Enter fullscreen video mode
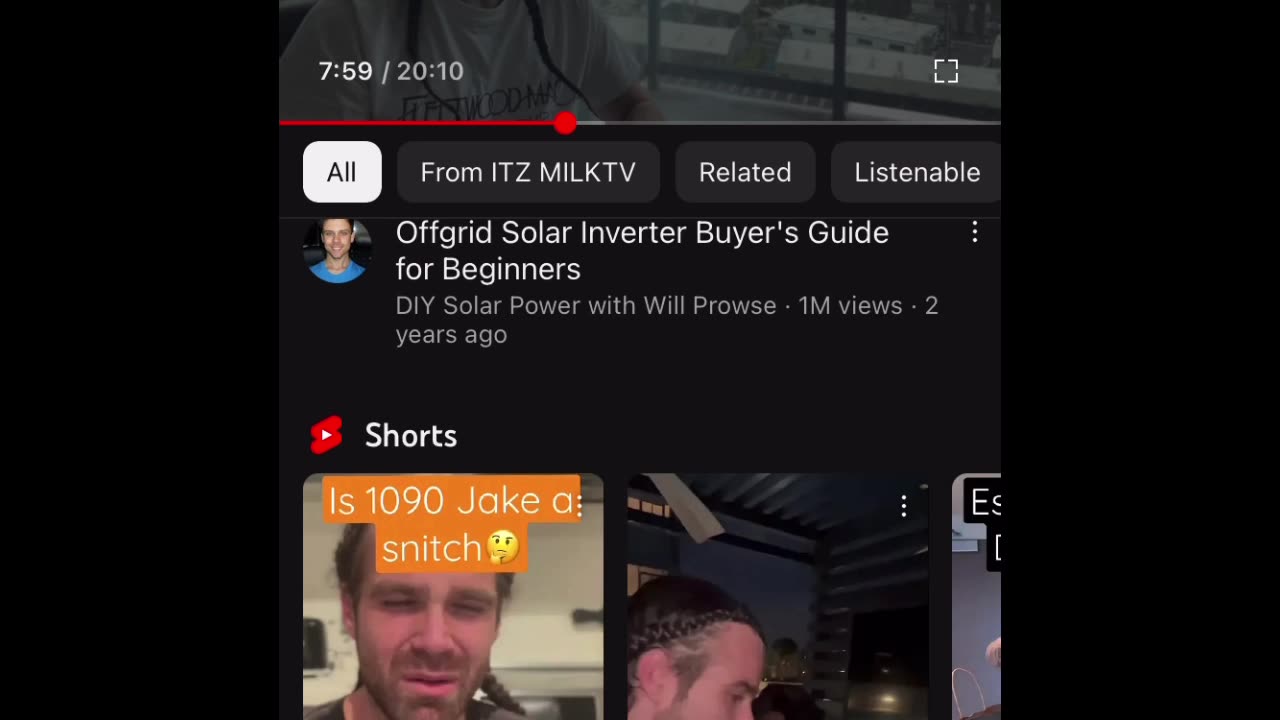 click(946, 71)
